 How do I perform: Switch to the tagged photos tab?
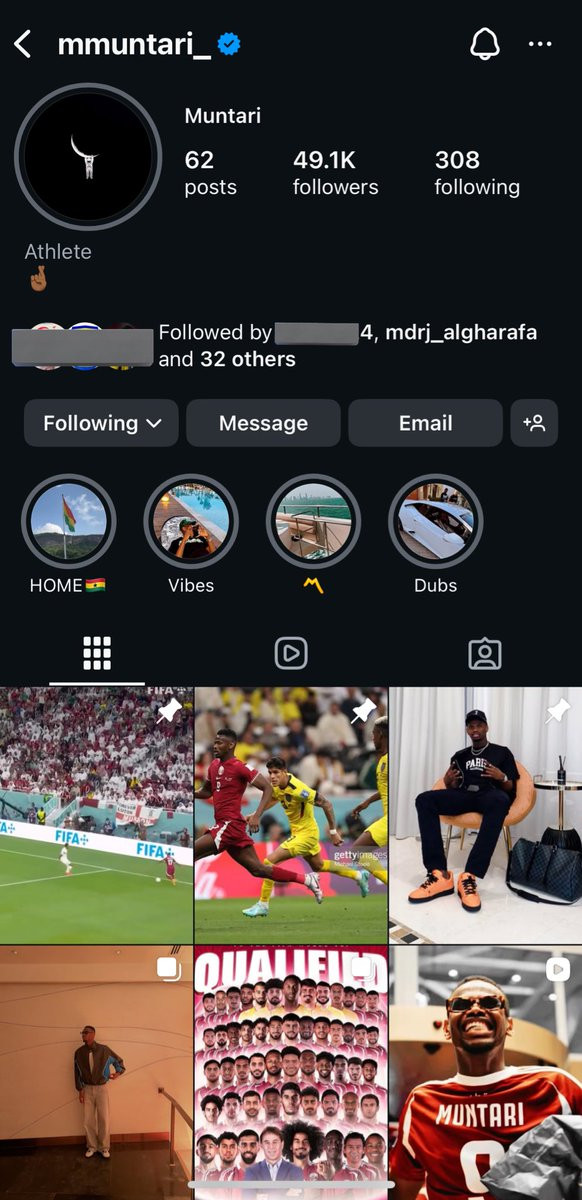485,653
